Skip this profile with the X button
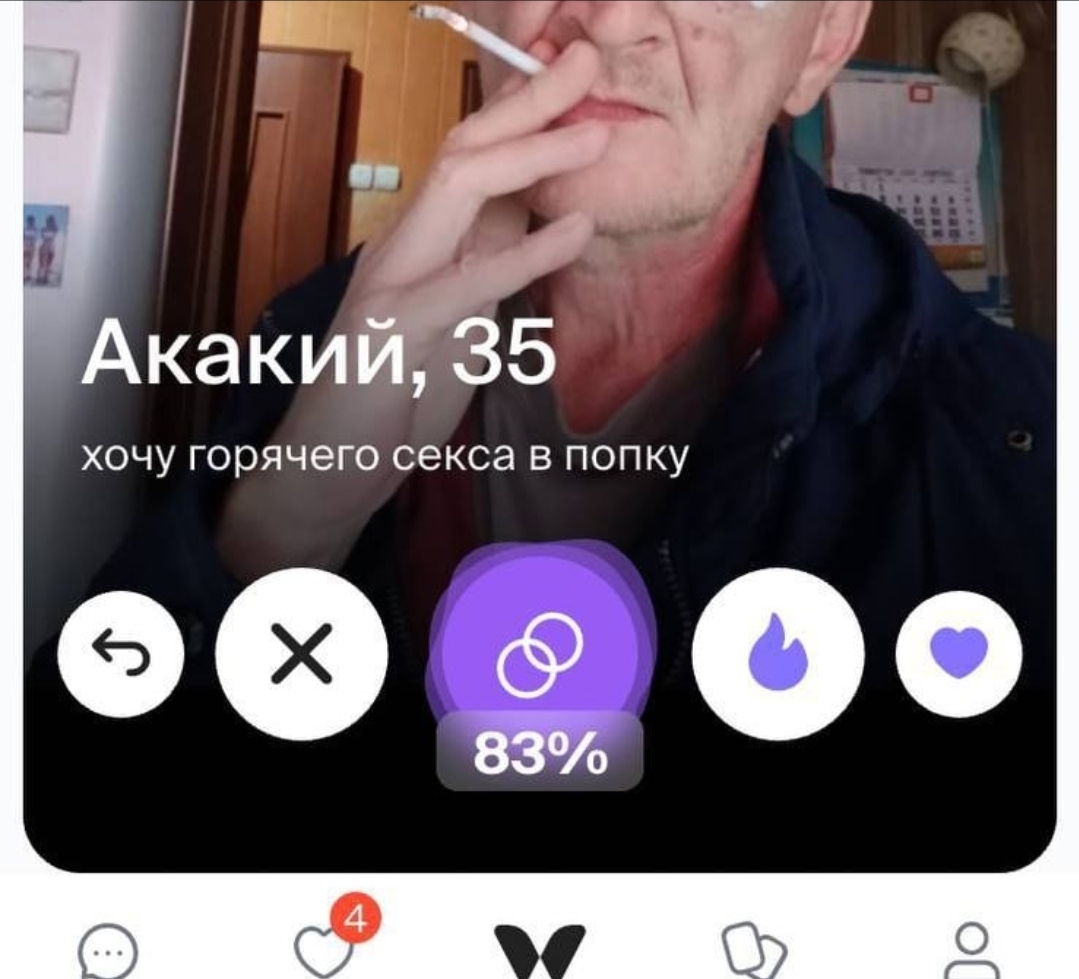Screen dimensions: 1079x979 pyautogui.click(x=302, y=655)
